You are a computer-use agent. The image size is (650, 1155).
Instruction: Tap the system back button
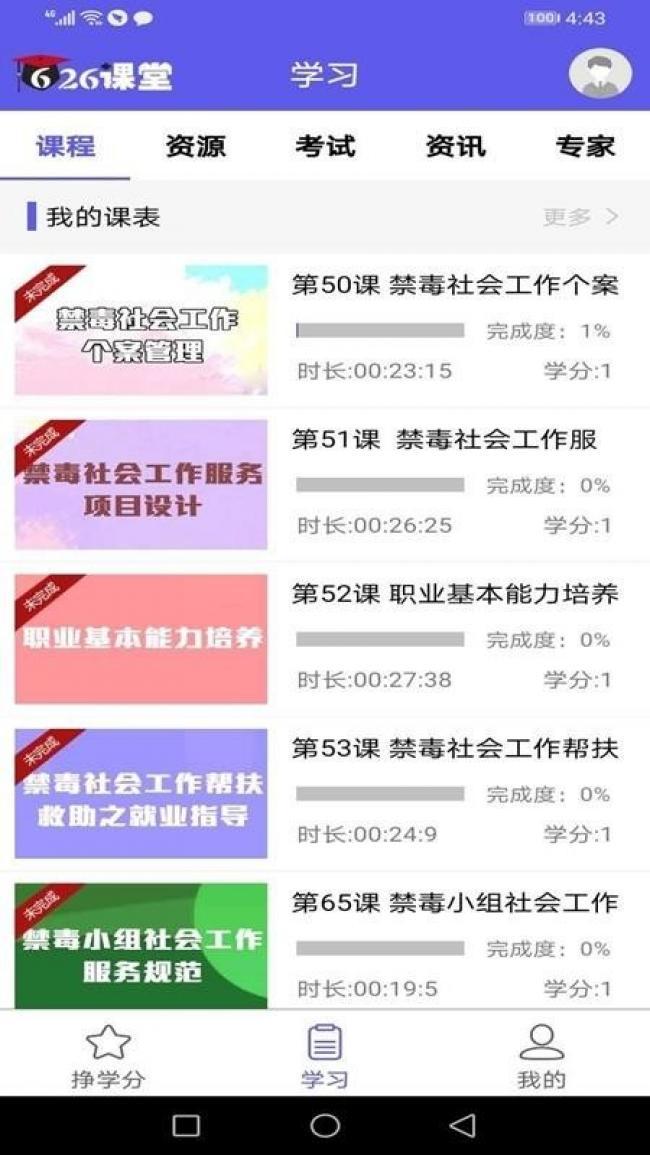click(463, 1125)
